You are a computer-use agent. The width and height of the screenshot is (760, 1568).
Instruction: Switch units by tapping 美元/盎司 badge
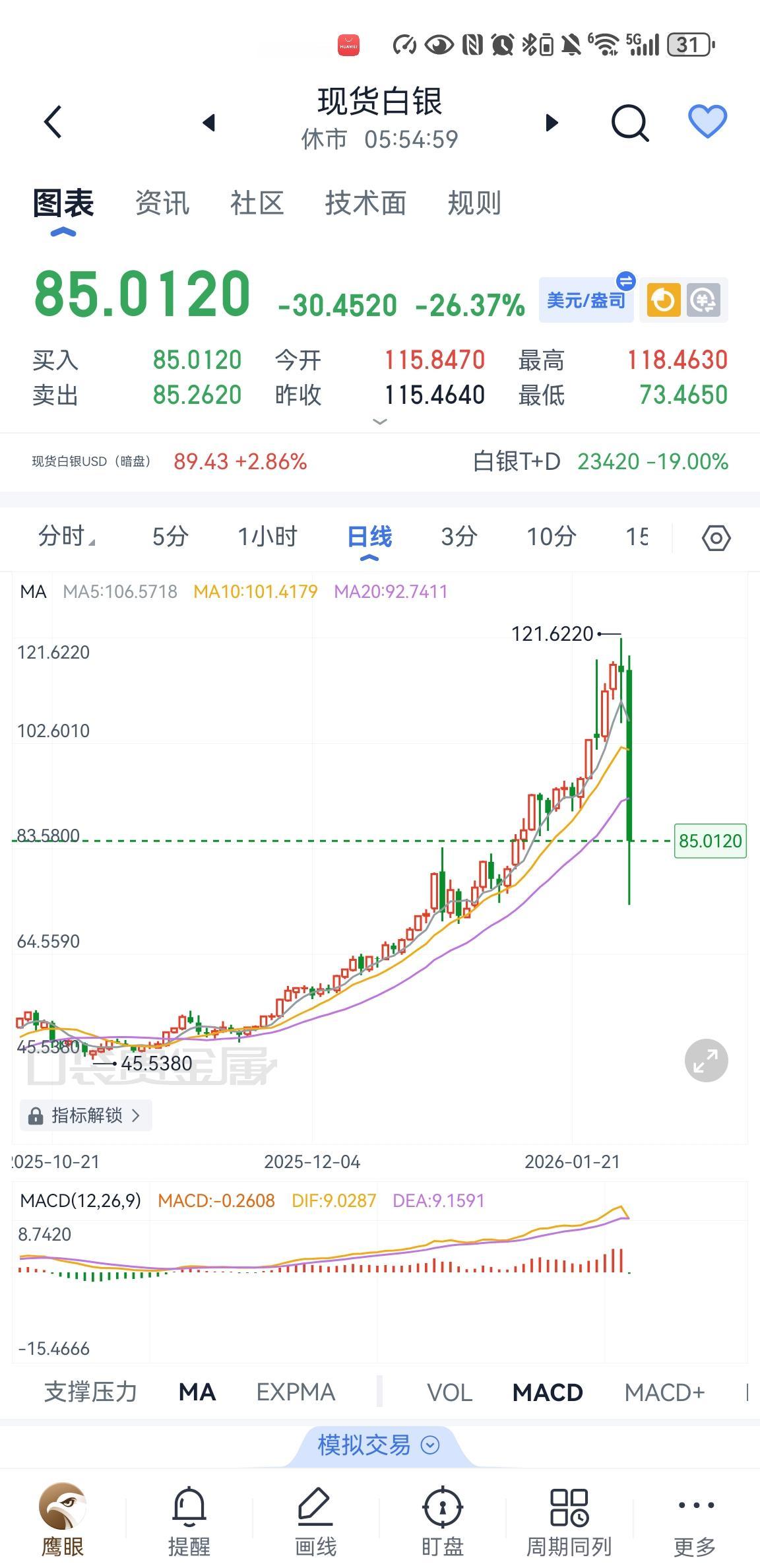(x=585, y=298)
